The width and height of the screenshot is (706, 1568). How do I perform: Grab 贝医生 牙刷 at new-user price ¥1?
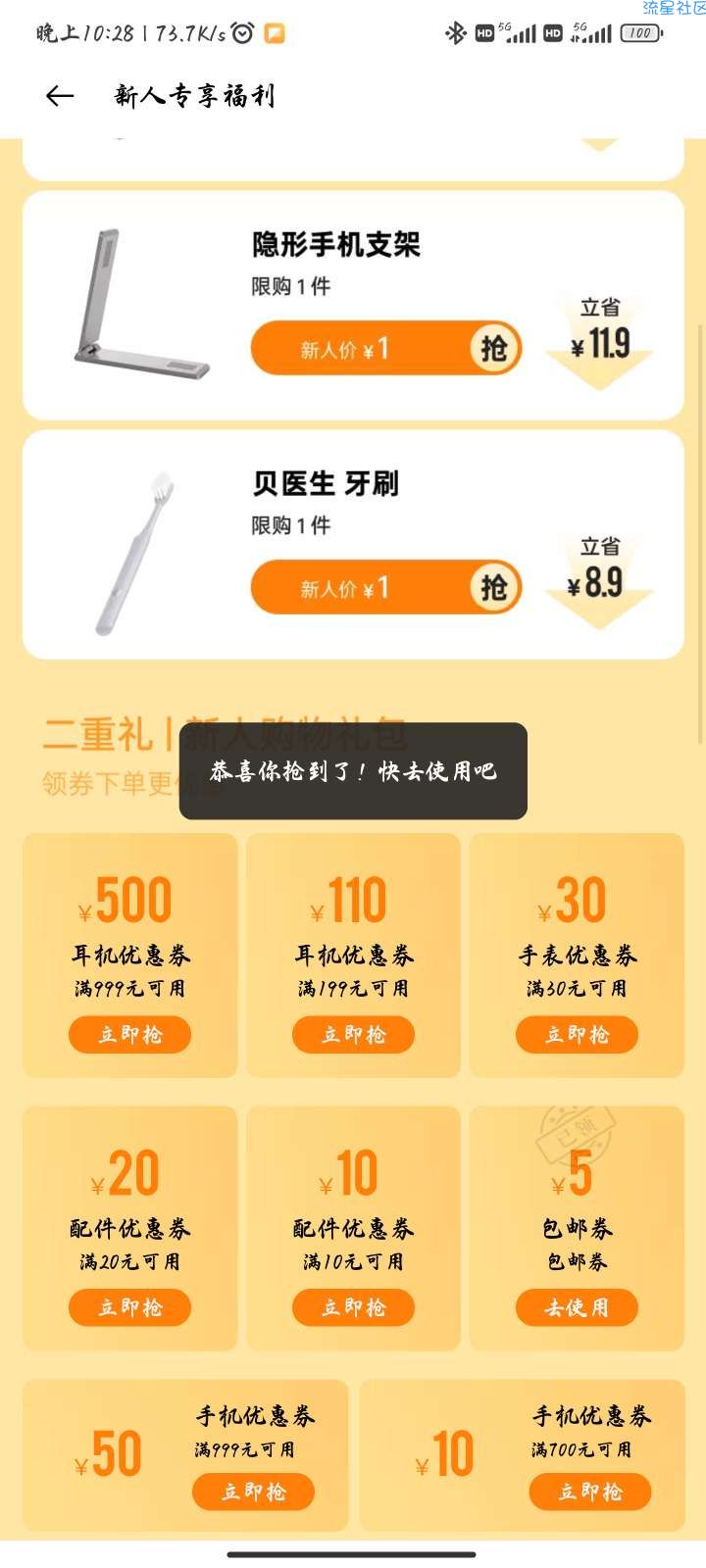[385, 587]
